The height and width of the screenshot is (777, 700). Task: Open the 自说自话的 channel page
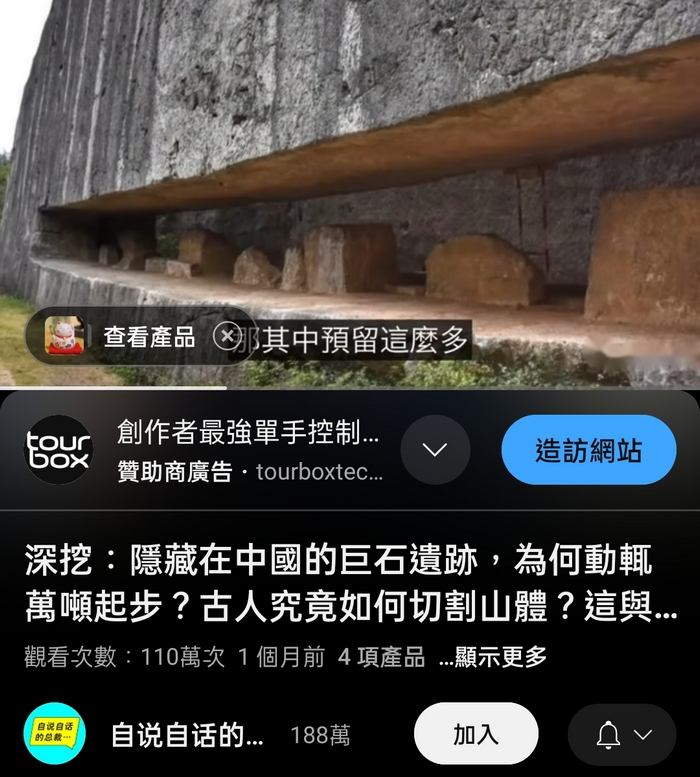tap(187, 735)
